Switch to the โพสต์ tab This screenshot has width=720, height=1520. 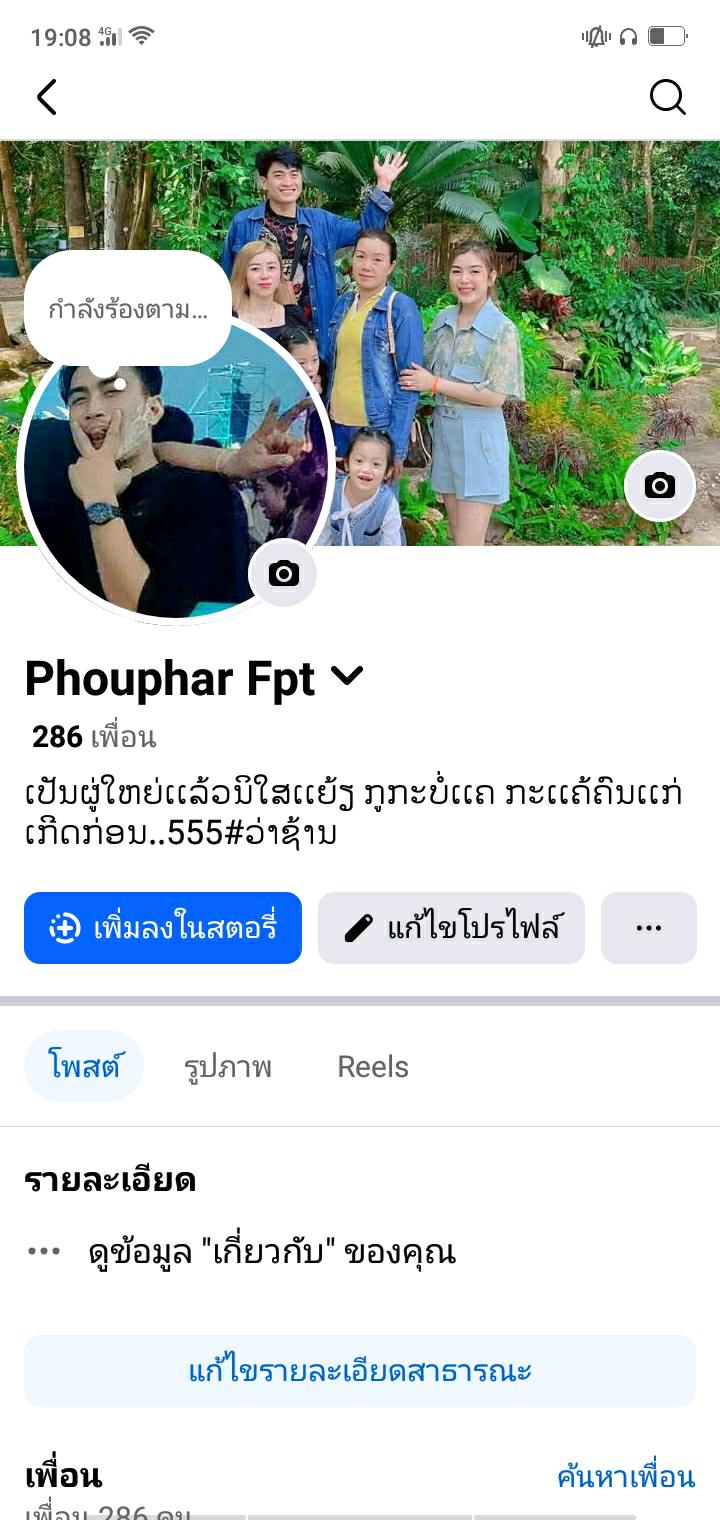pos(84,1066)
